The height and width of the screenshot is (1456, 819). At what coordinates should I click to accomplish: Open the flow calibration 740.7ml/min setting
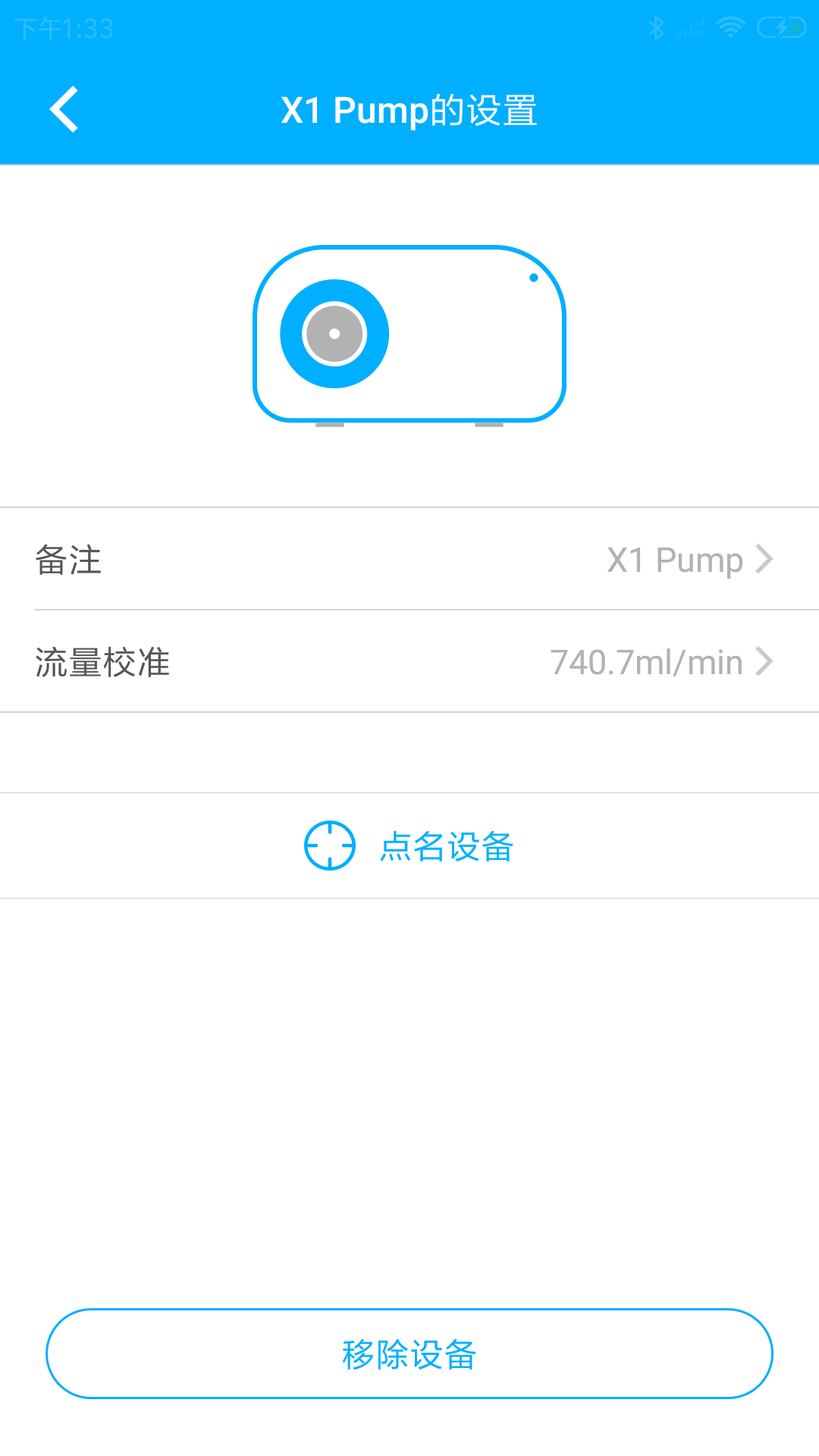[x=409, y=662]
